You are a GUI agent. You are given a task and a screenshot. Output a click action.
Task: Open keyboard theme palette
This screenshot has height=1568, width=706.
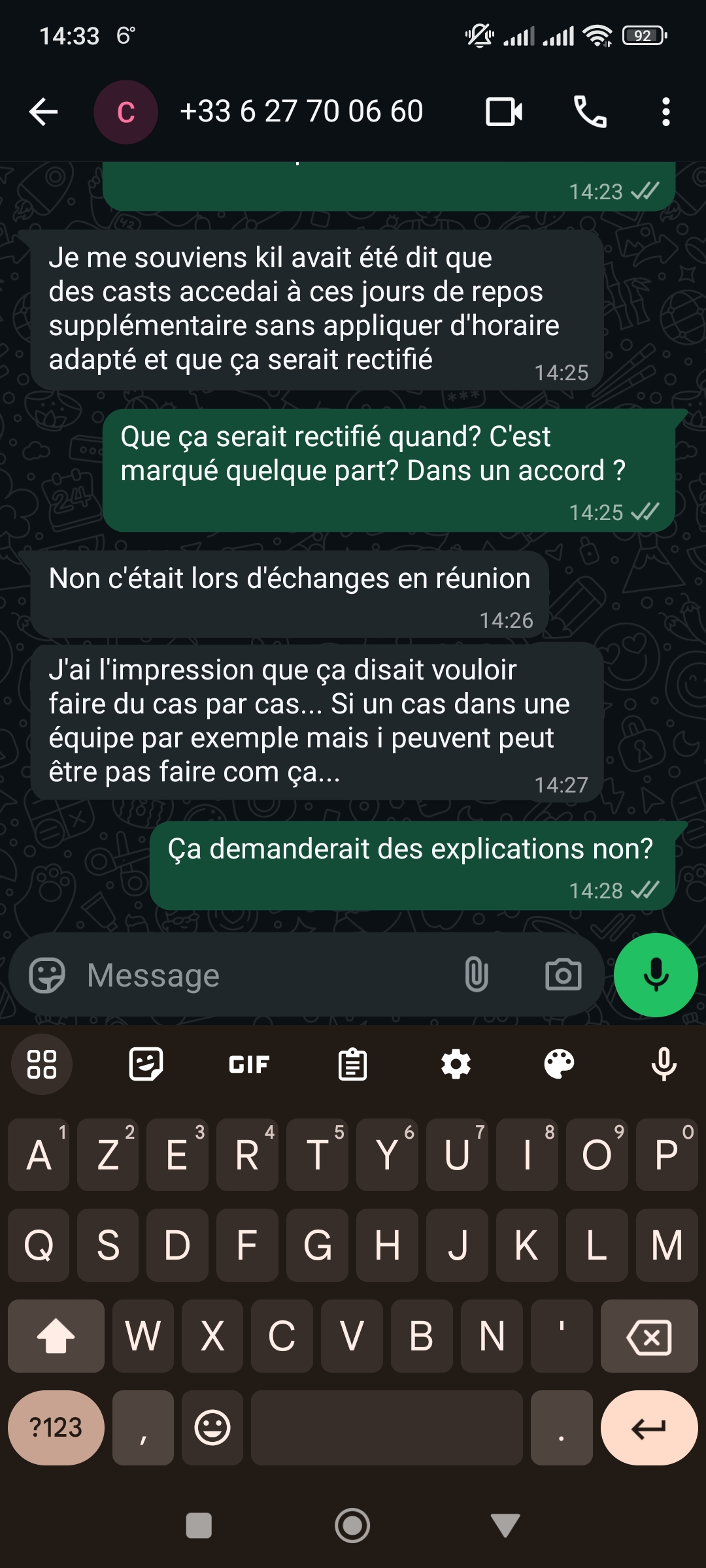click(560, 1064)
